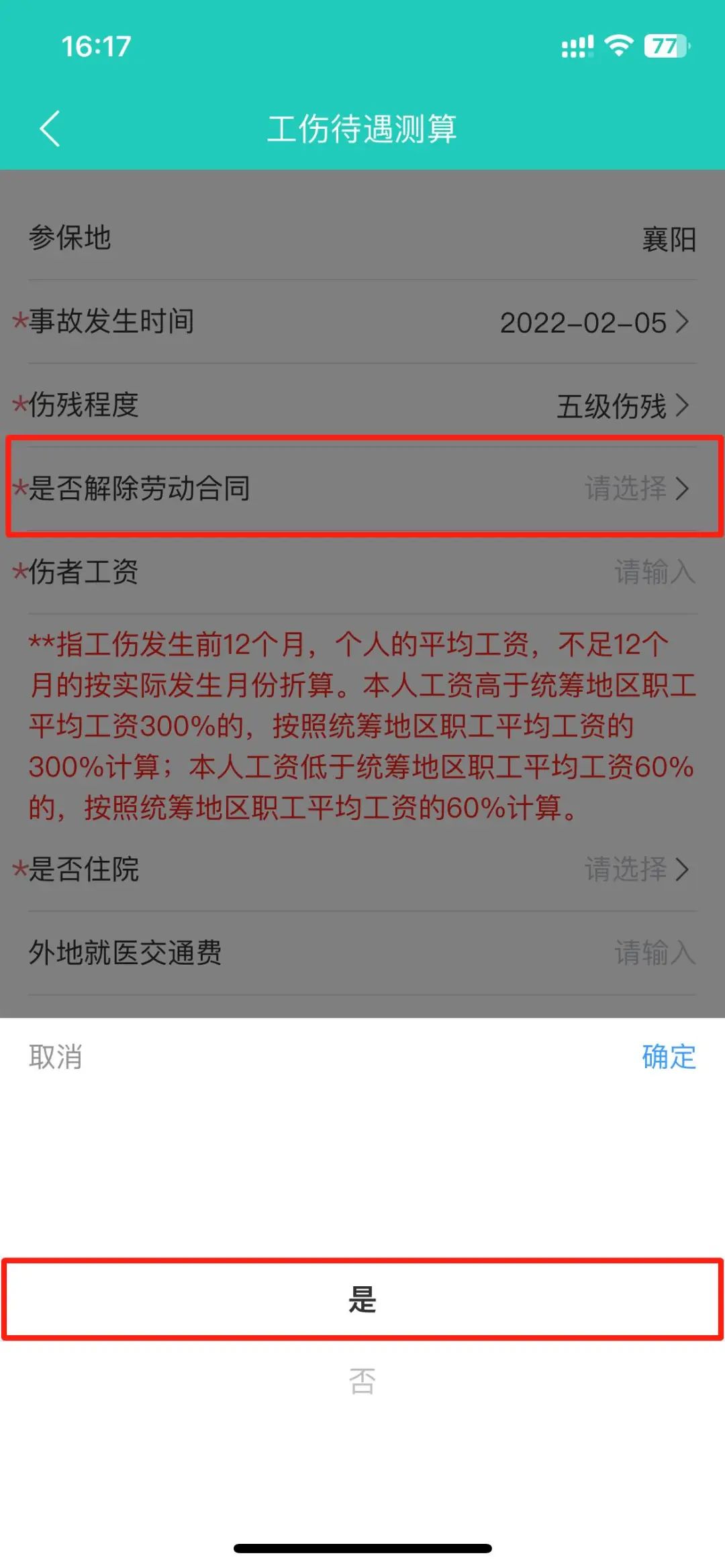Image resolution: width=725 pixels, height=1568 pixels.
Task: Tap the 外地就医交通费 input field
Action: pos(655,953)
